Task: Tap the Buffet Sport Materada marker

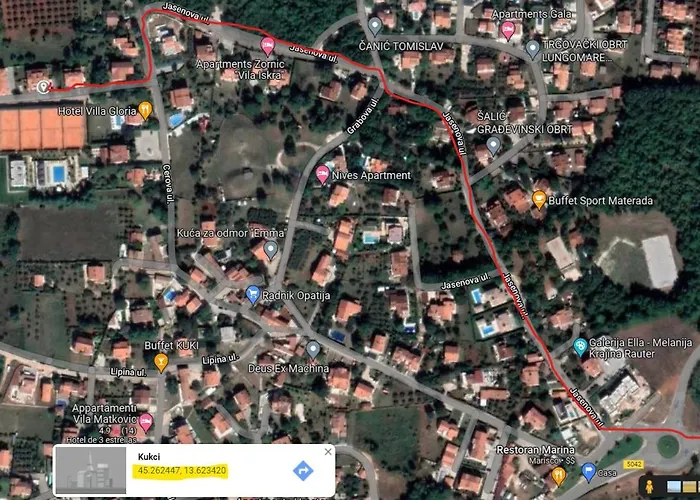Action: (539, 200)
